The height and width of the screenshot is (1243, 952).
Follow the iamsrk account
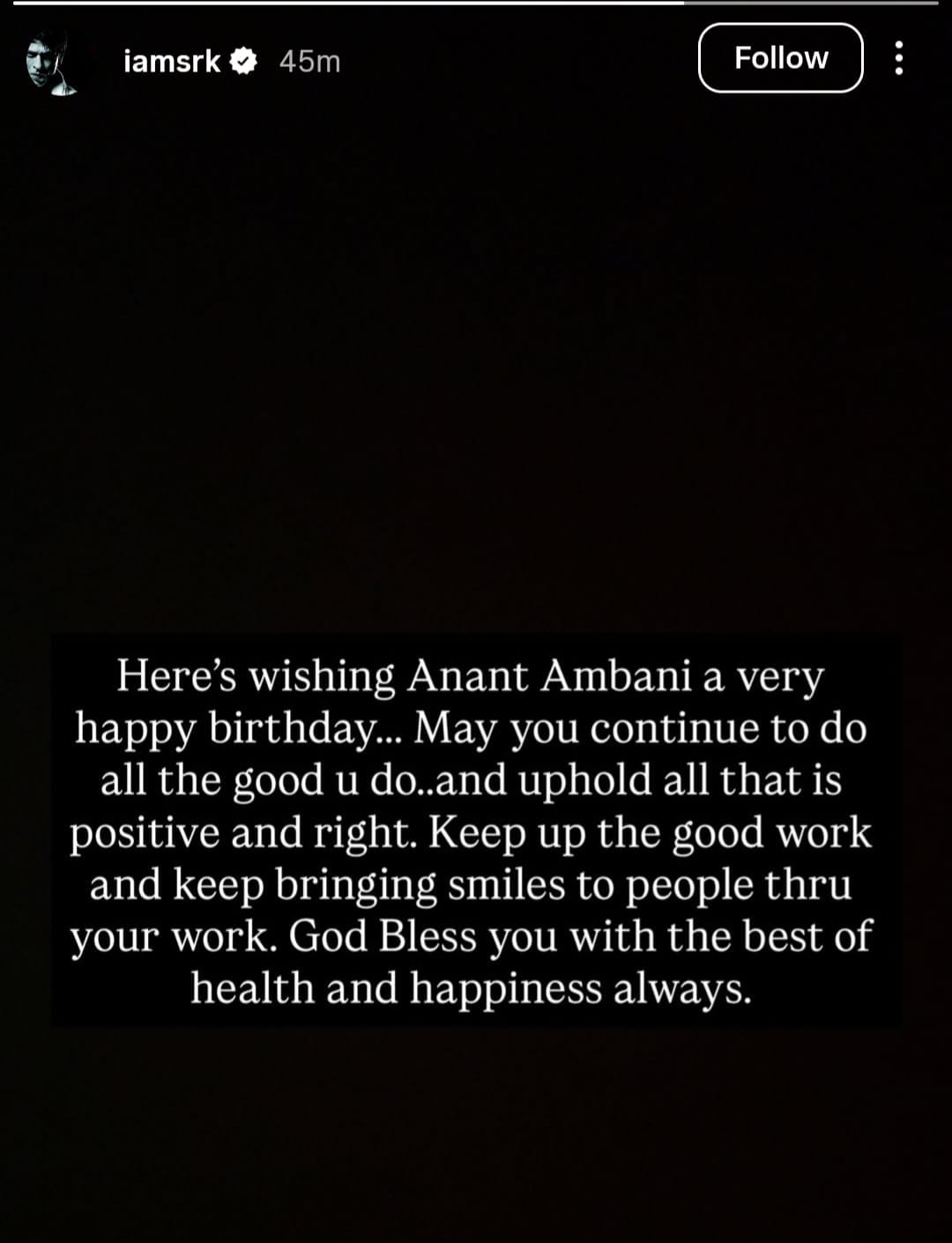pos(780,58)
